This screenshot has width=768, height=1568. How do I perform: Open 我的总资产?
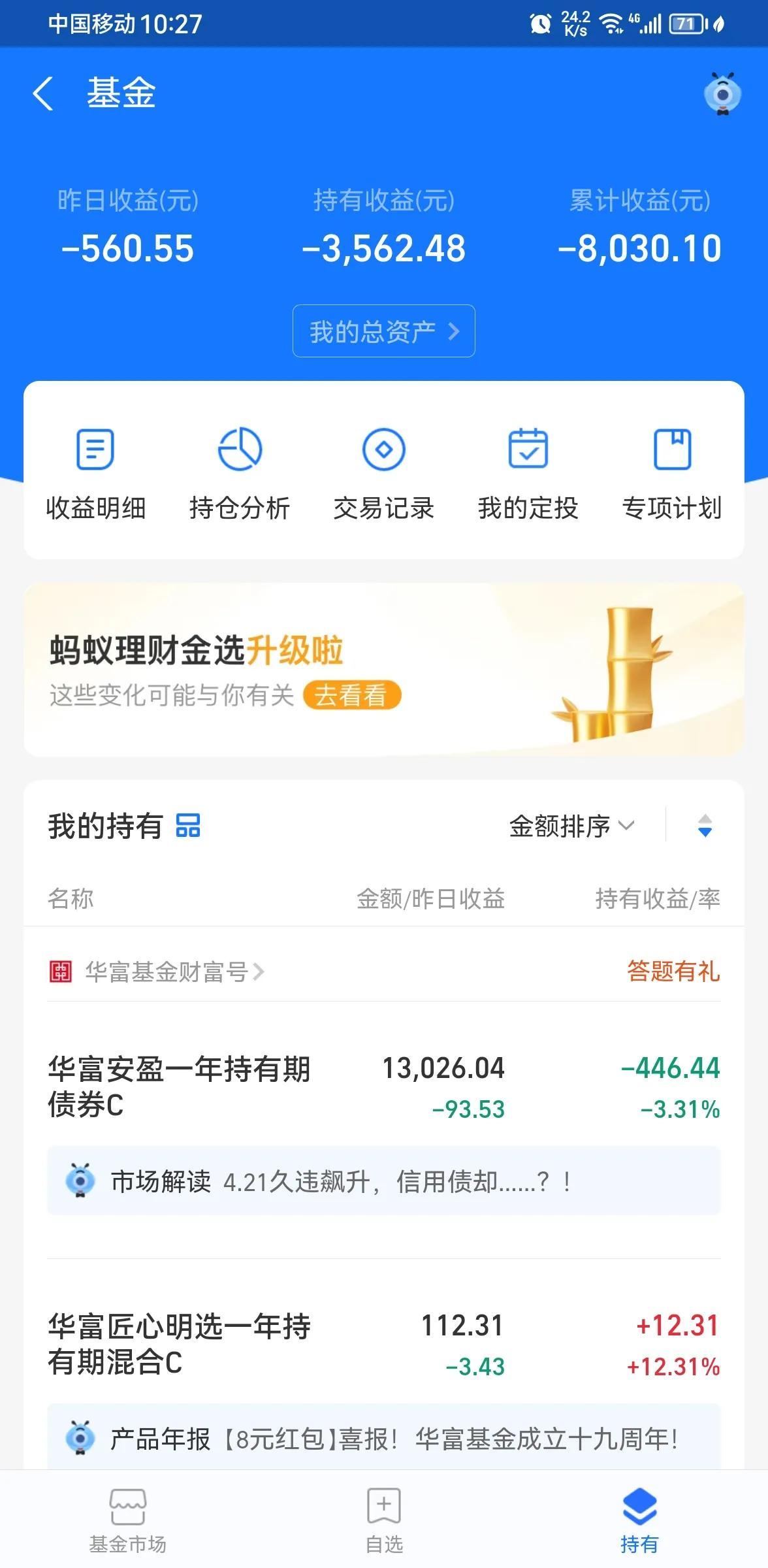point(383,331)
